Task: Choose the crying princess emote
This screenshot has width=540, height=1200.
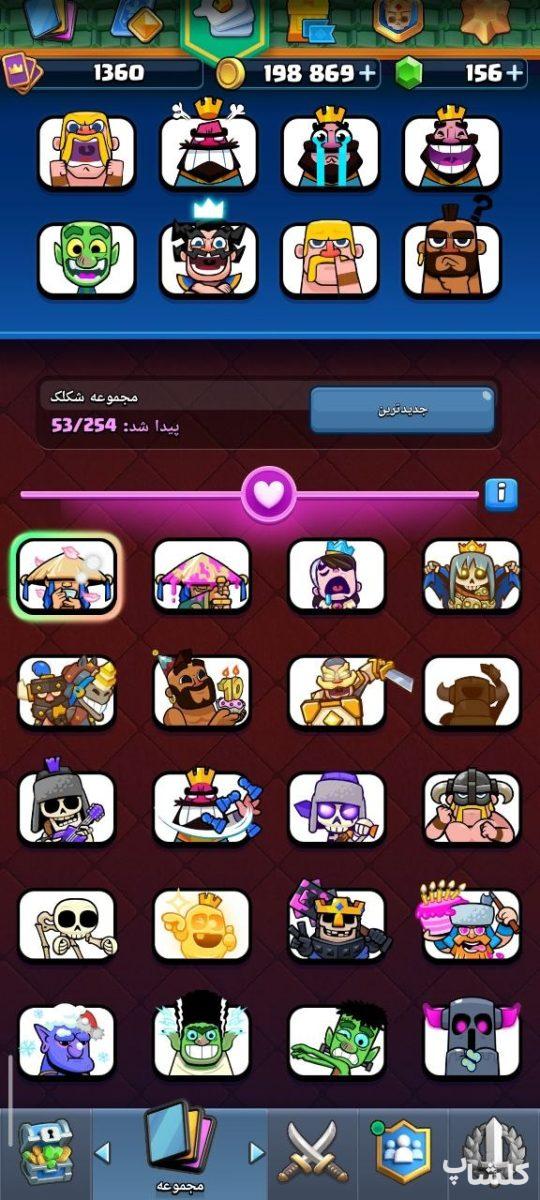Action: coord(337,575)
